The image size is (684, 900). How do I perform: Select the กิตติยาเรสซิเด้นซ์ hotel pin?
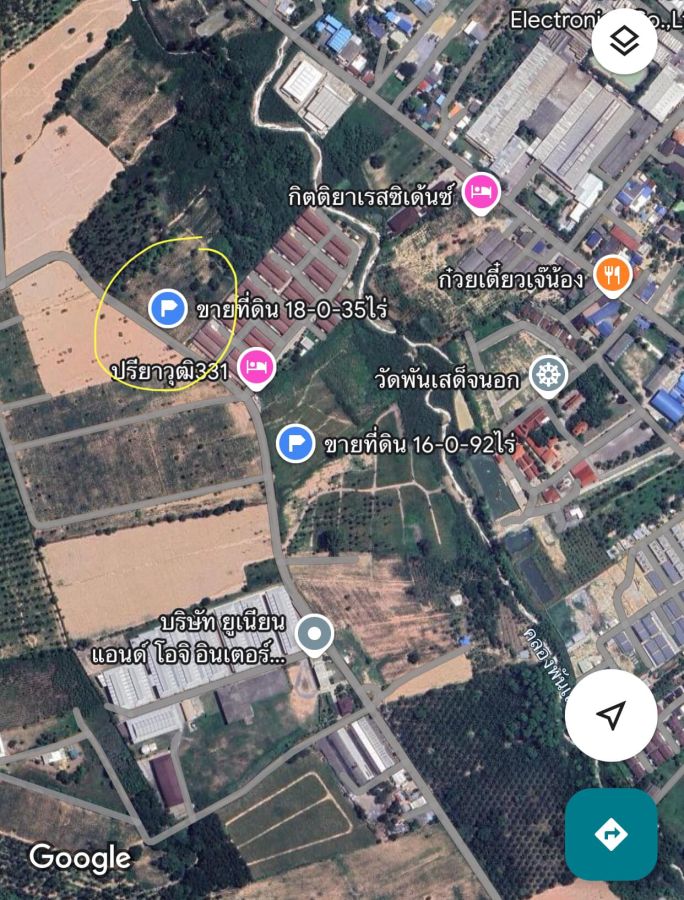481,192
